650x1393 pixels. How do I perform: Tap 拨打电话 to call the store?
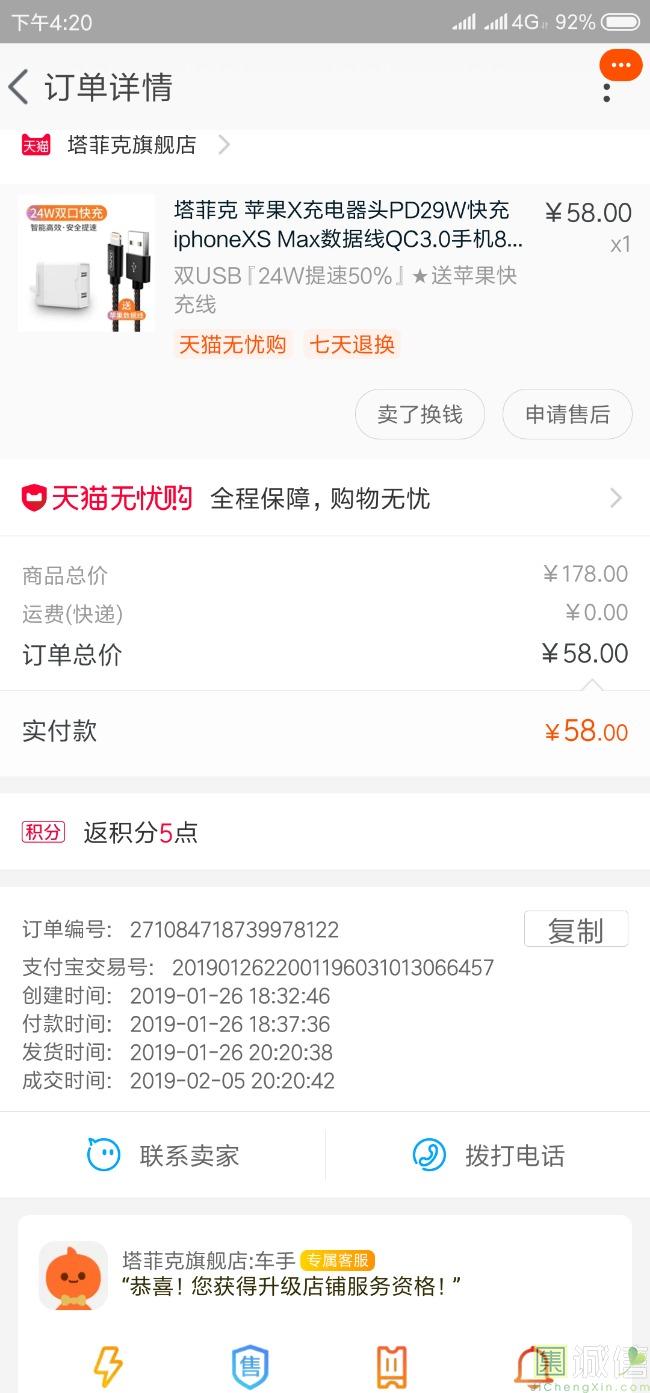point(488,1156)
